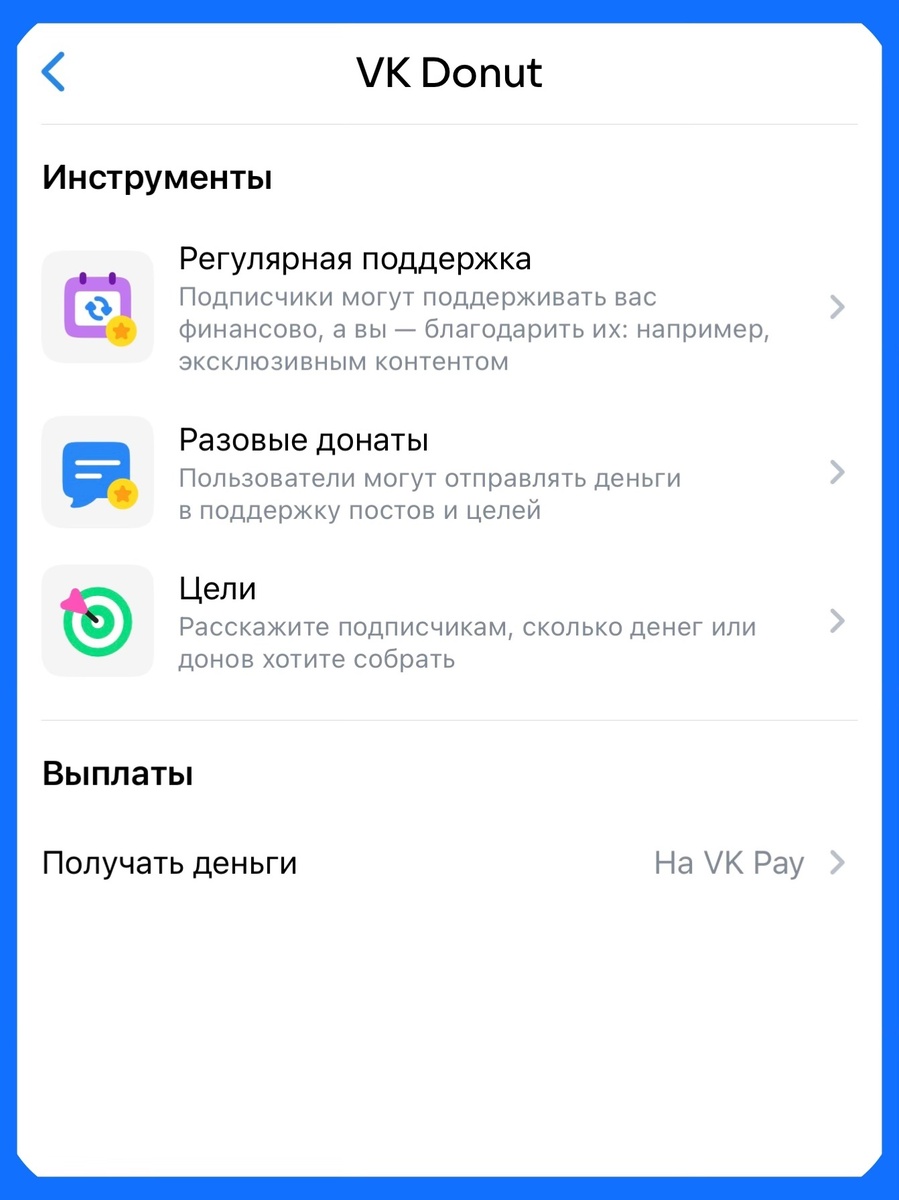
Task: Select the Инструменты section header
Action: 156,177
